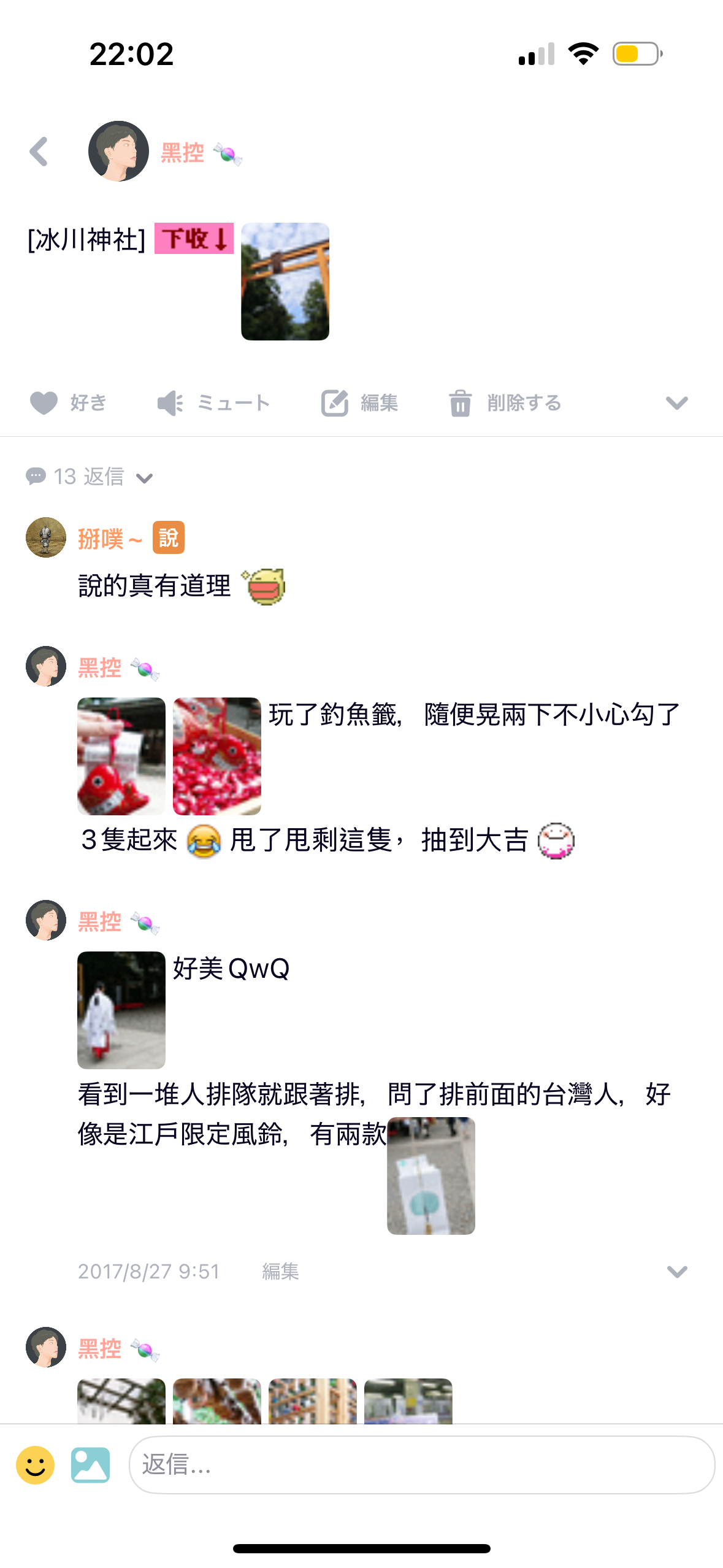The image size is (723, 1568).
Task: Open the torii gate photo in the post
Action: click(285, 282)
